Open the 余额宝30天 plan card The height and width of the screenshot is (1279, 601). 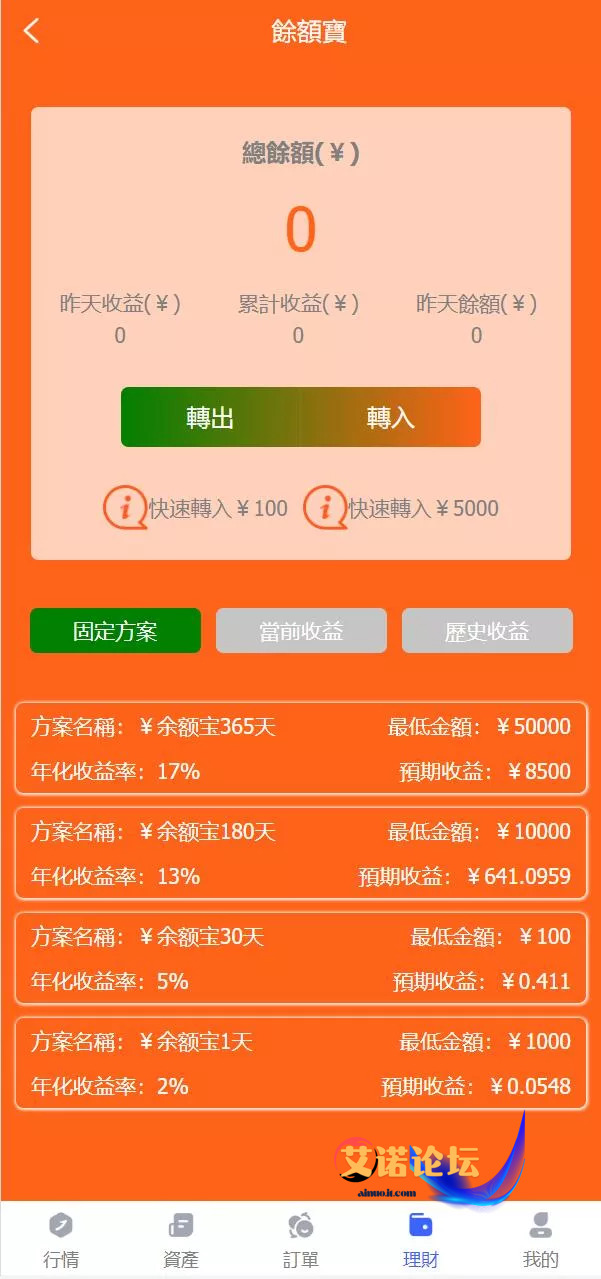301,959
